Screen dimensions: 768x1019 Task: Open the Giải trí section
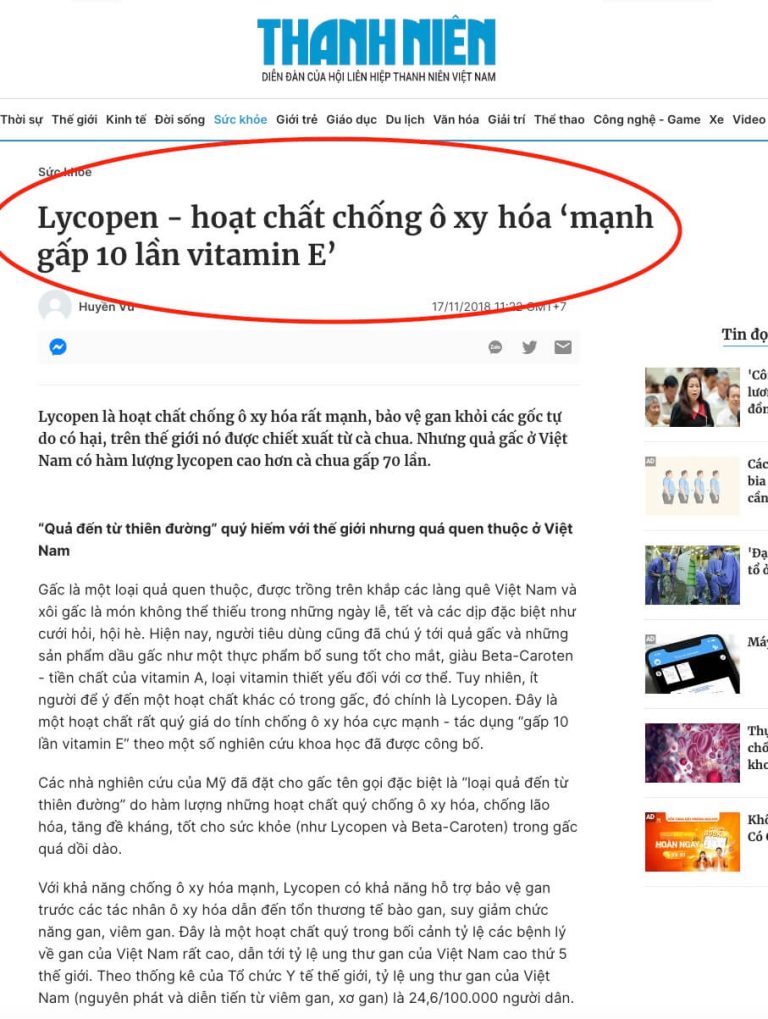[509, 118]
